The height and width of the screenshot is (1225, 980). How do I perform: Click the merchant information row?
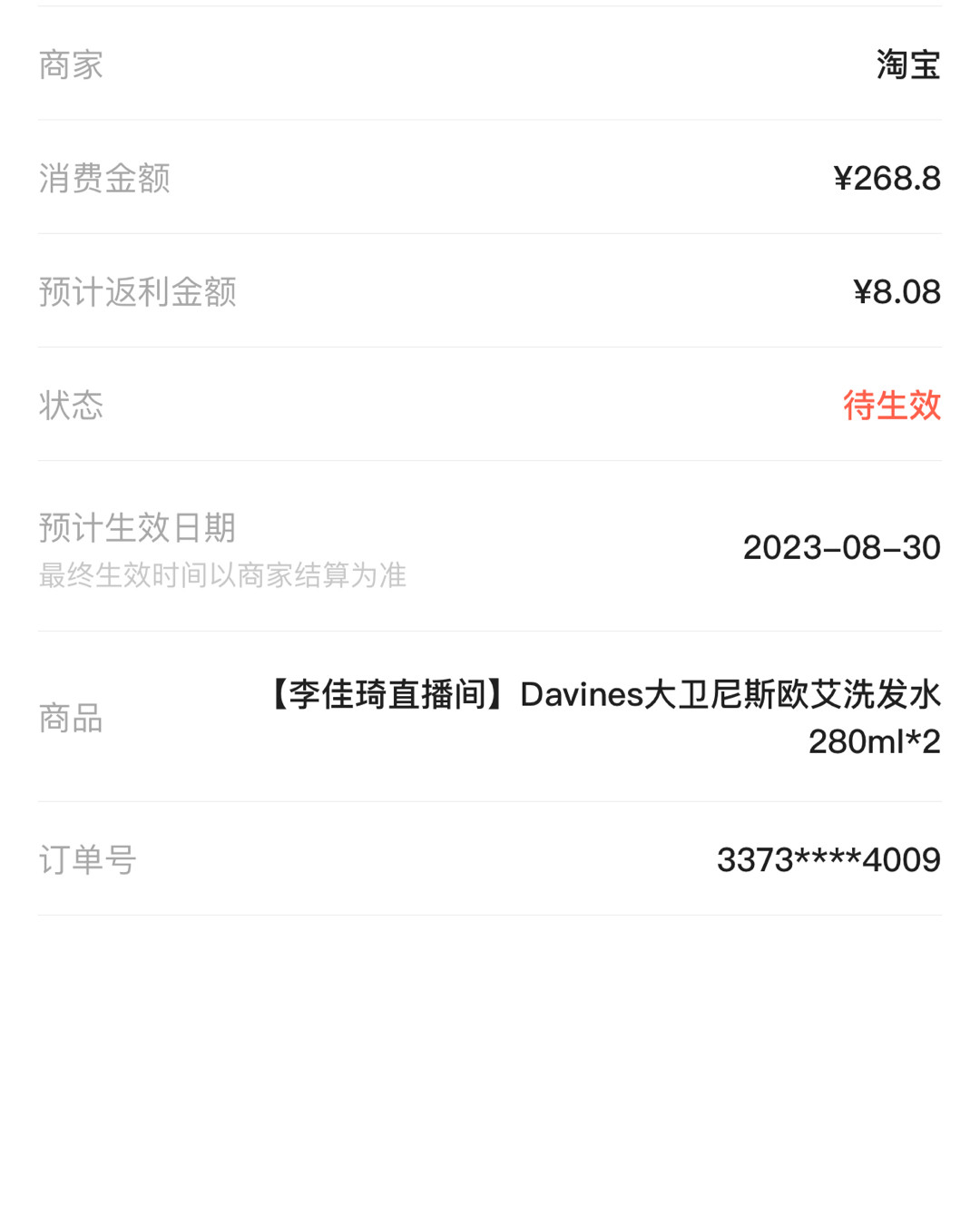pos(490,64)
